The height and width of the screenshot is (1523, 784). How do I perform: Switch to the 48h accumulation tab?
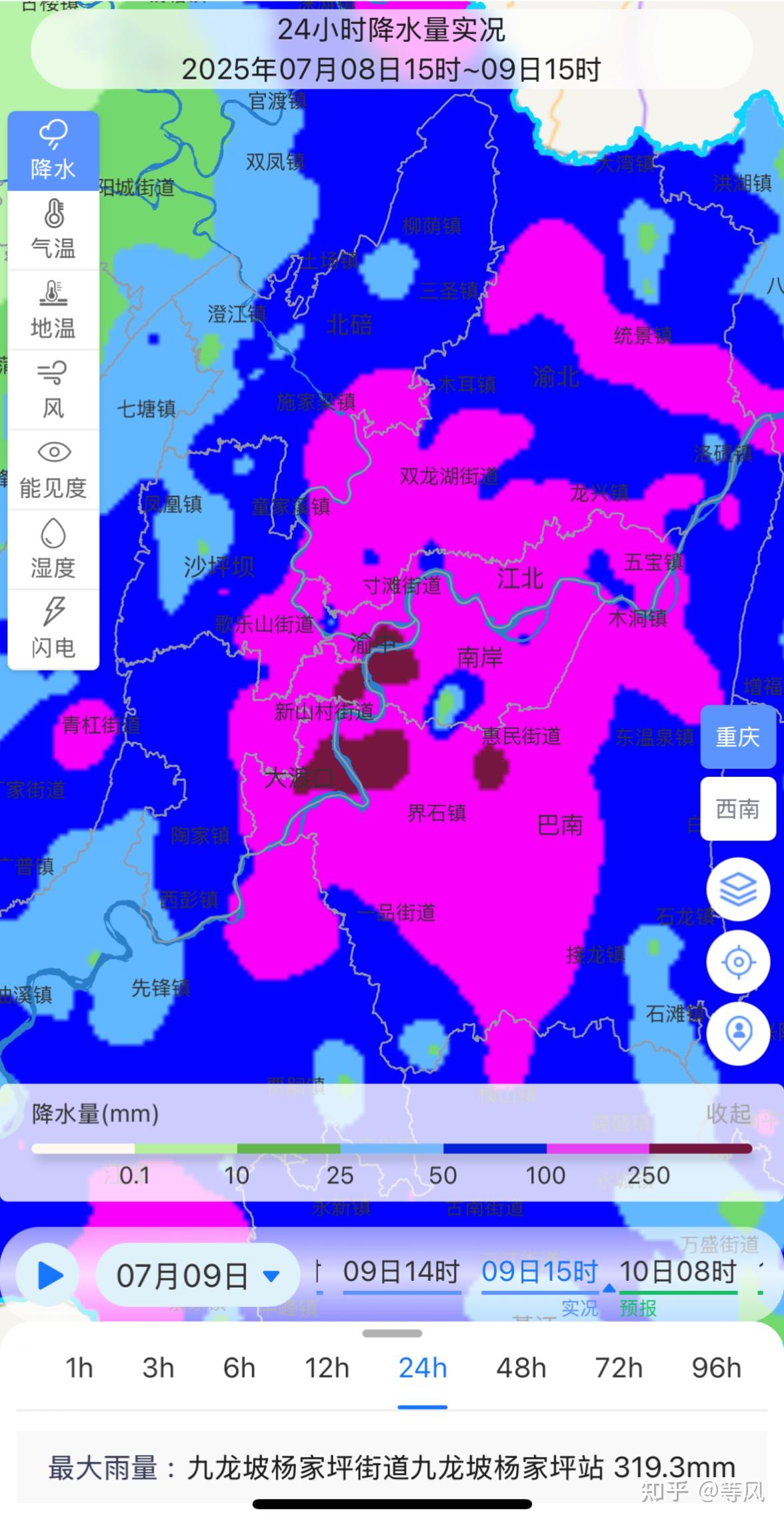pos(521,1368)
